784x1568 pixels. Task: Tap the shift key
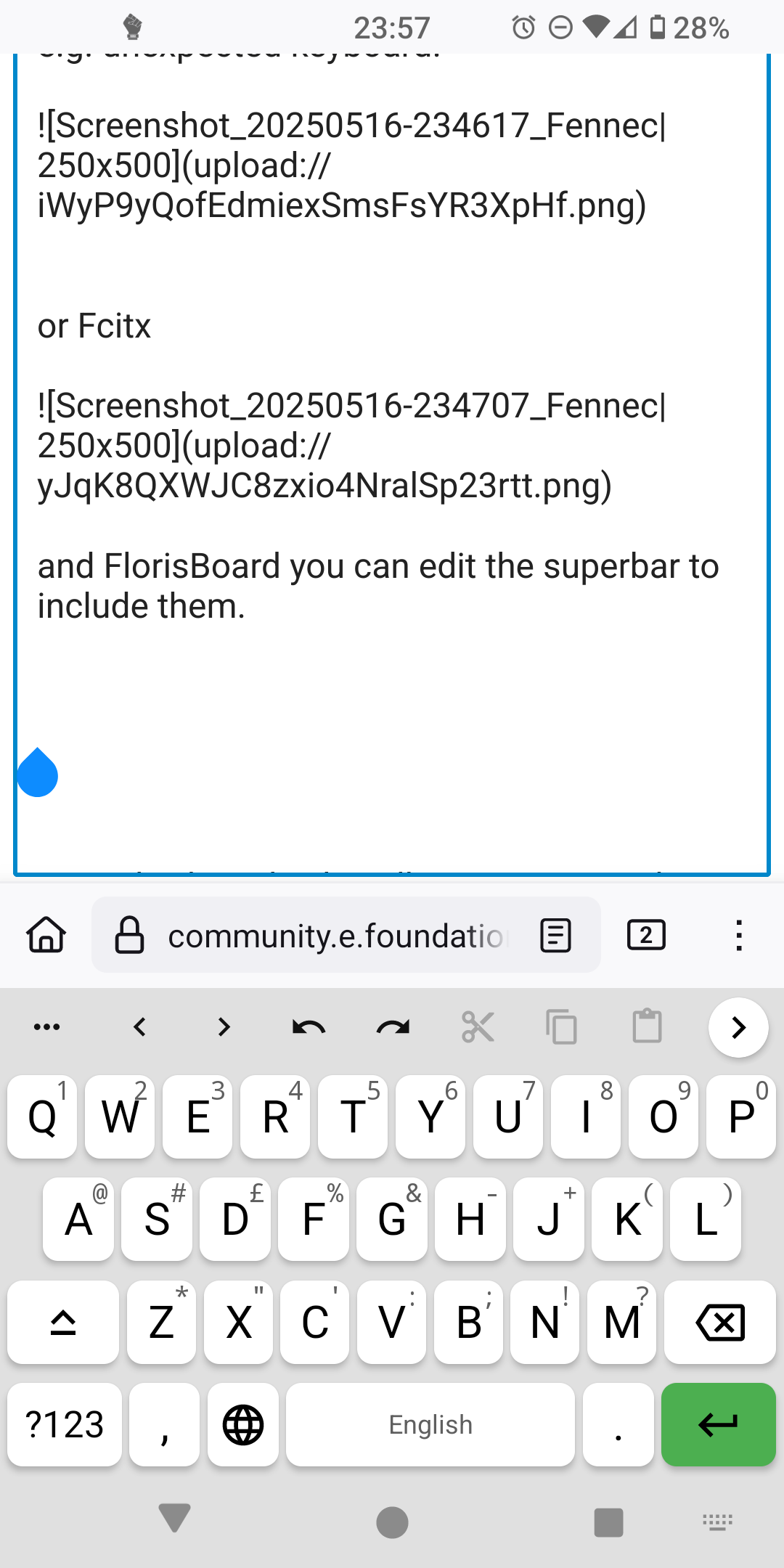point(63,1322)
